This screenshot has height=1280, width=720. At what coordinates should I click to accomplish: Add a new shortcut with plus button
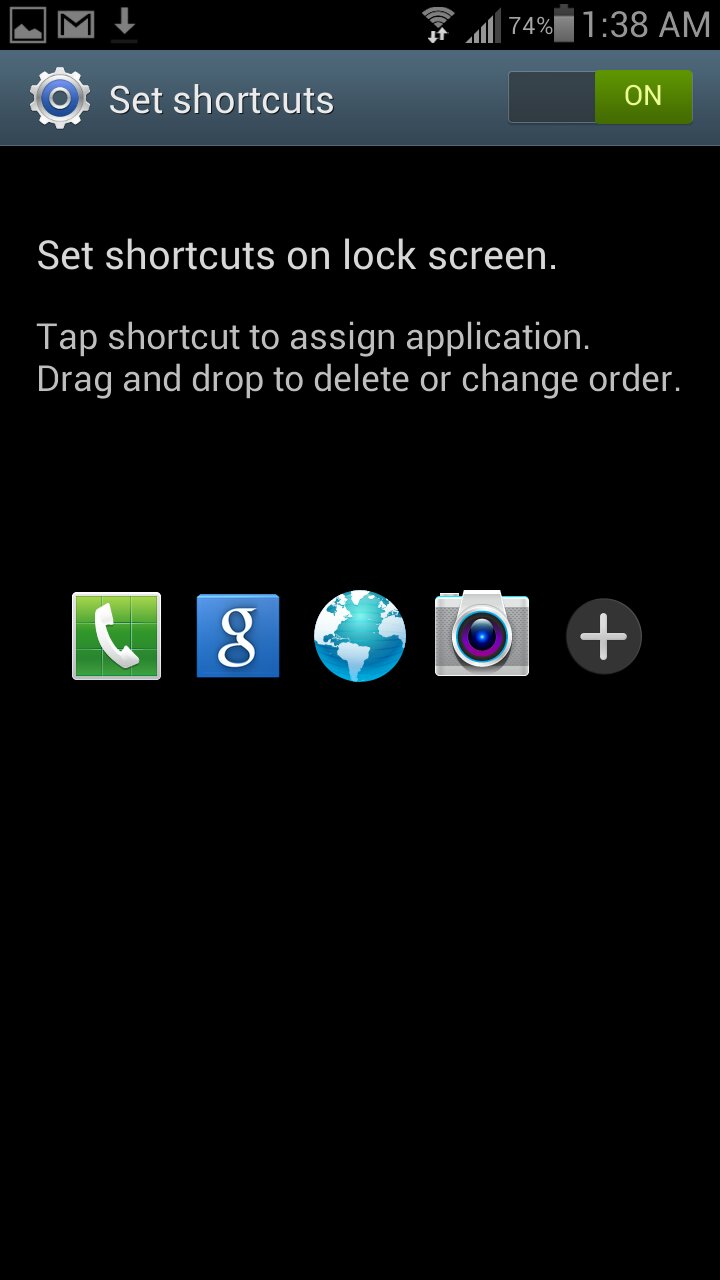click(604, 636)
